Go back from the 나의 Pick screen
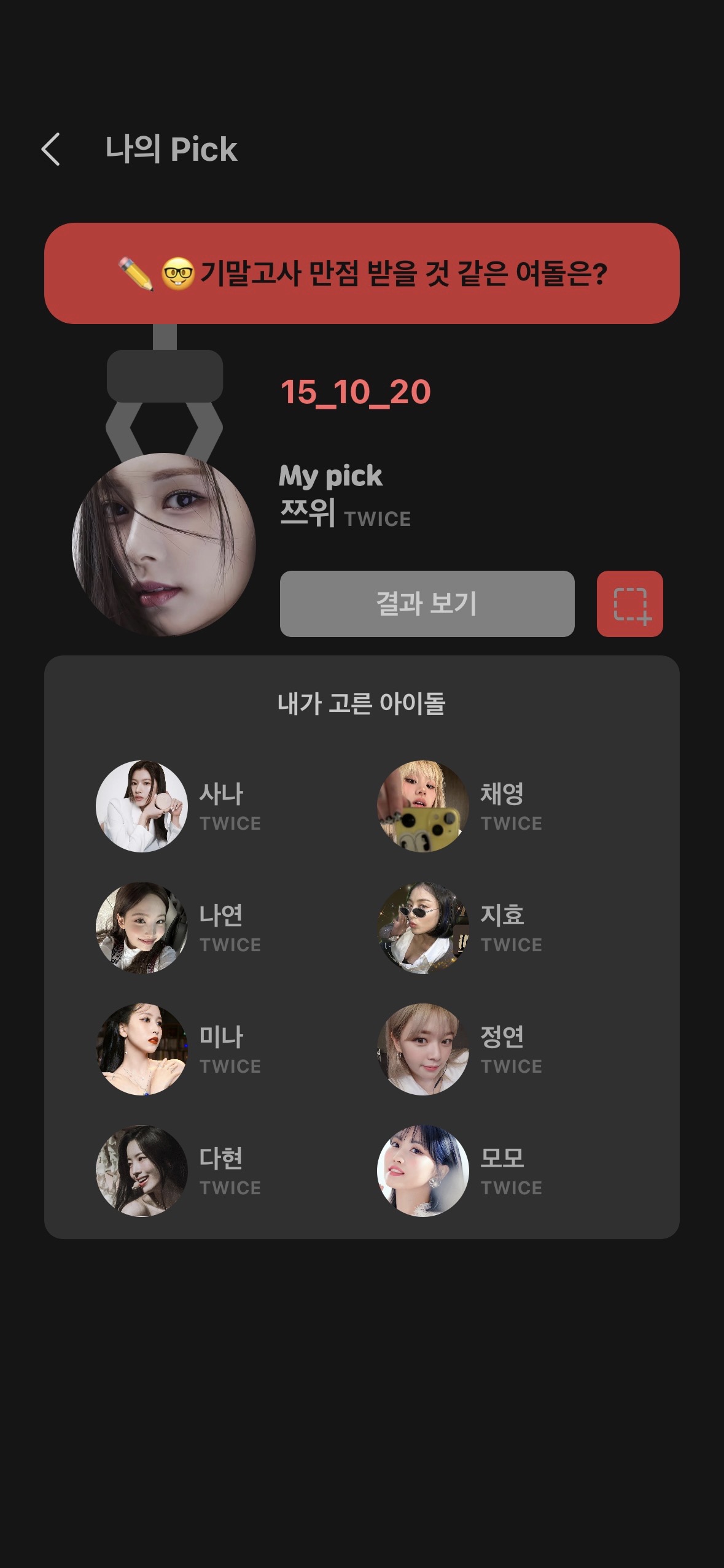 click(x=51, y=149)
